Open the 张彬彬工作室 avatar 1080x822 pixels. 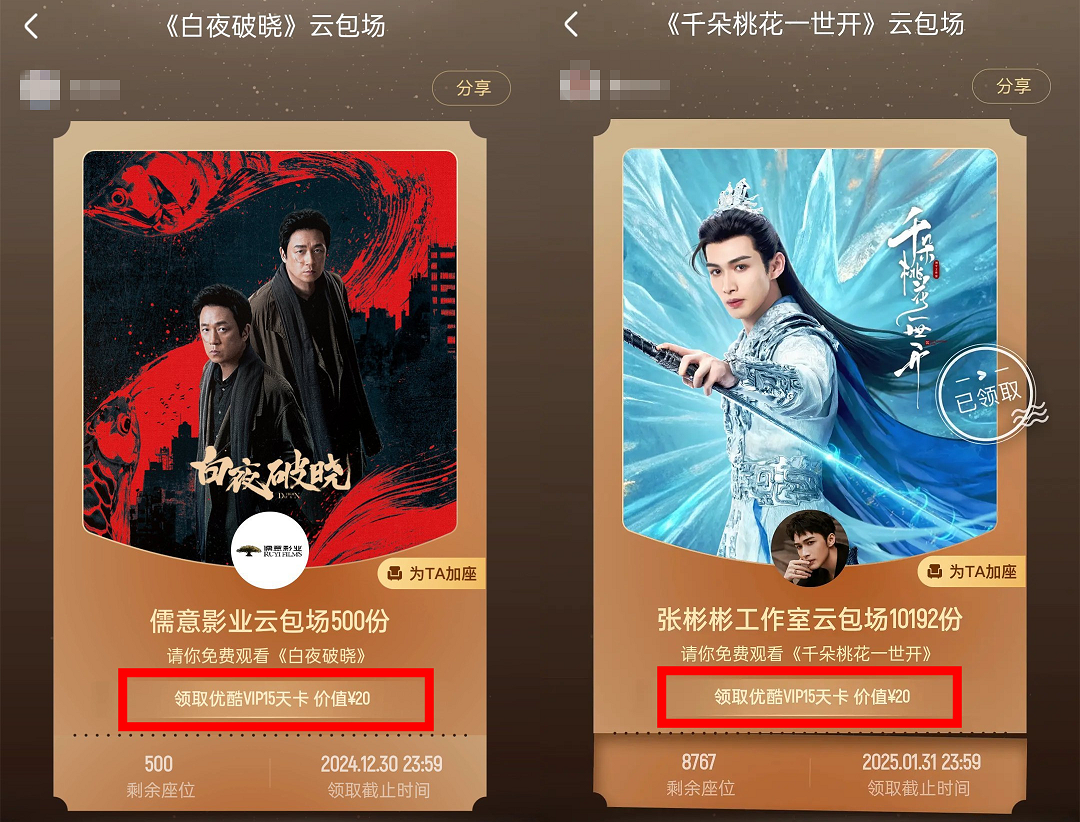[x=810, y=549]
